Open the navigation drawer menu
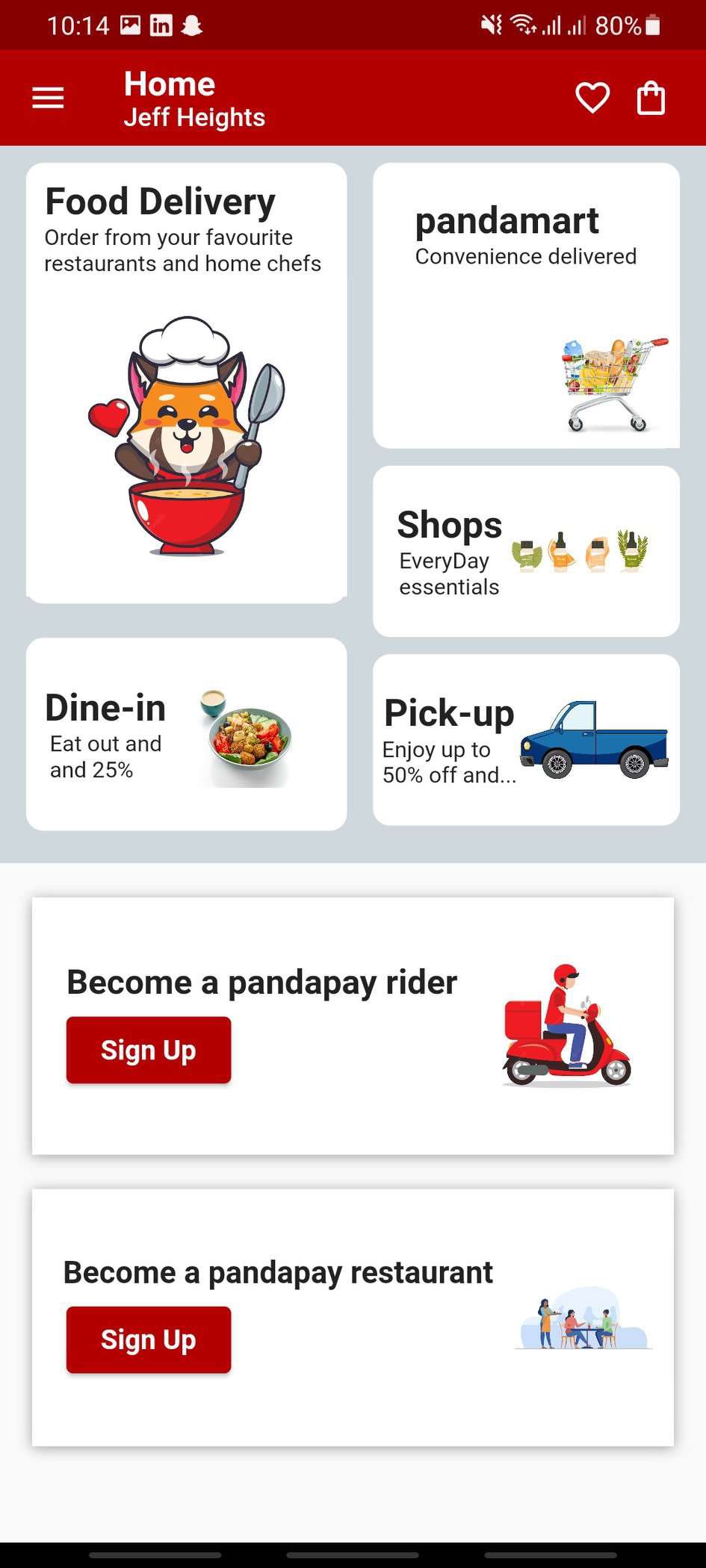706x1568 pixels. point(48,97)
